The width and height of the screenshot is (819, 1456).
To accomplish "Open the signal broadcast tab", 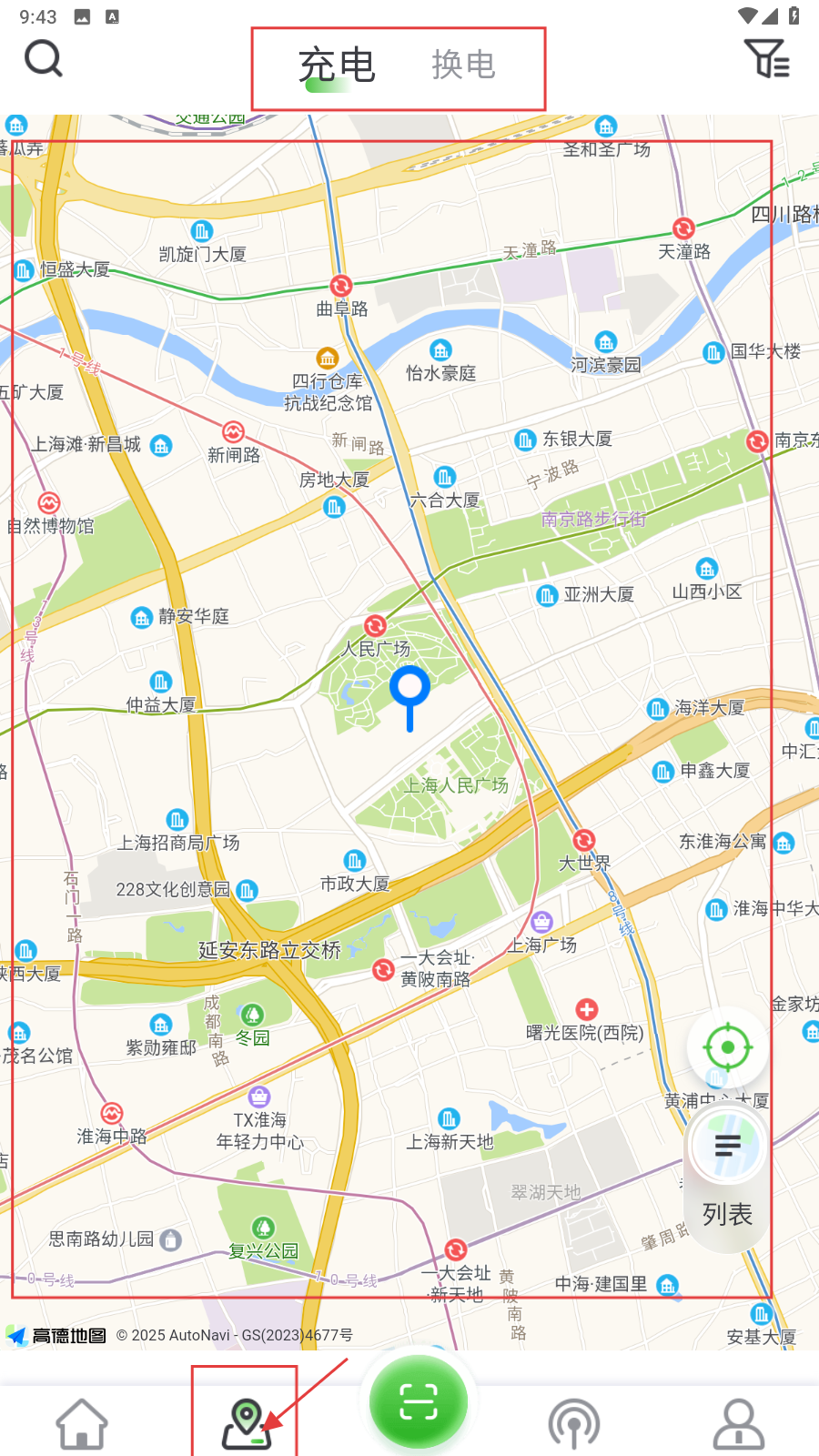I will pyautogui.click(x=574, y=1423).
